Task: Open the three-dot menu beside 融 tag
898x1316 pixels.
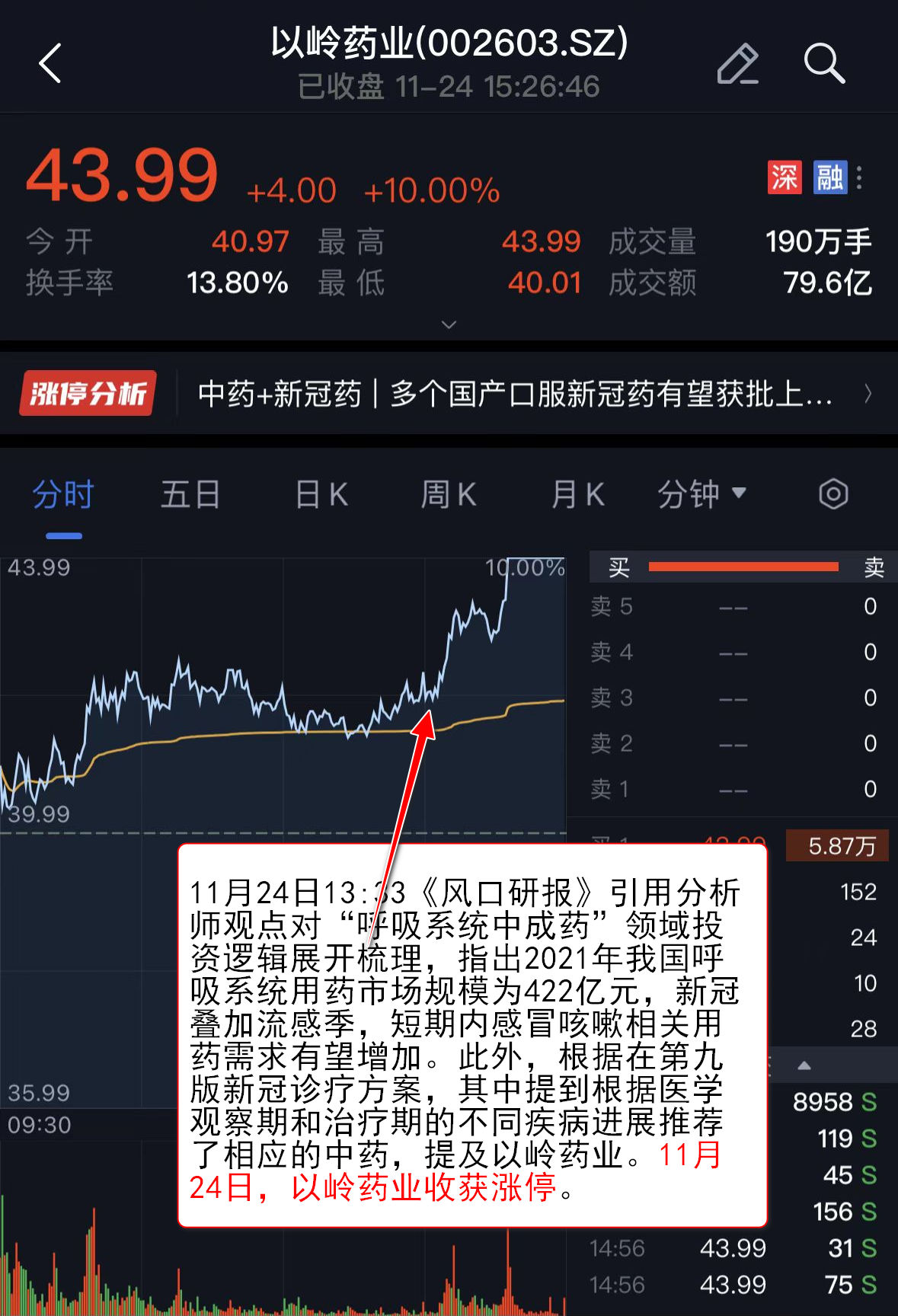Action: point(859,178)
